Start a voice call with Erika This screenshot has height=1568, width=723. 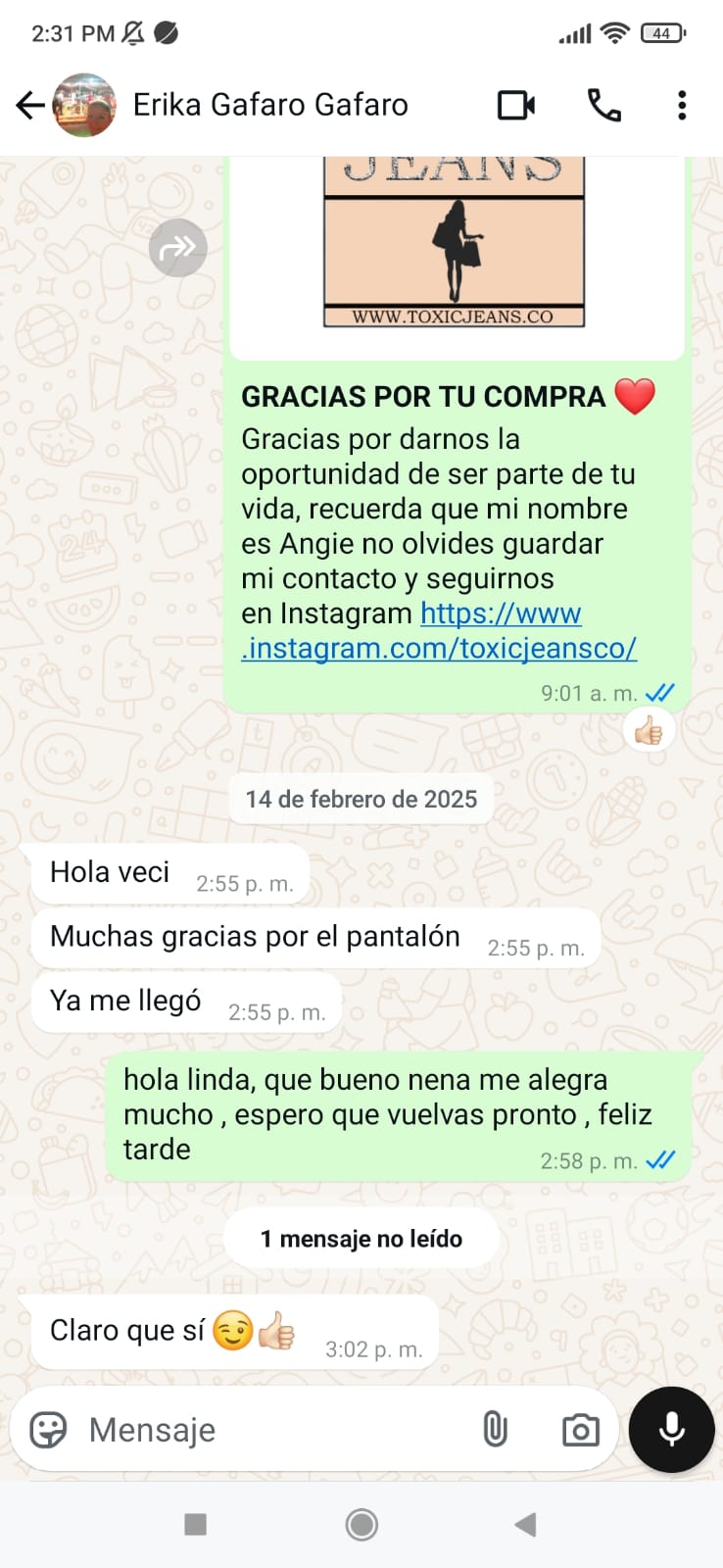point(603,105)
